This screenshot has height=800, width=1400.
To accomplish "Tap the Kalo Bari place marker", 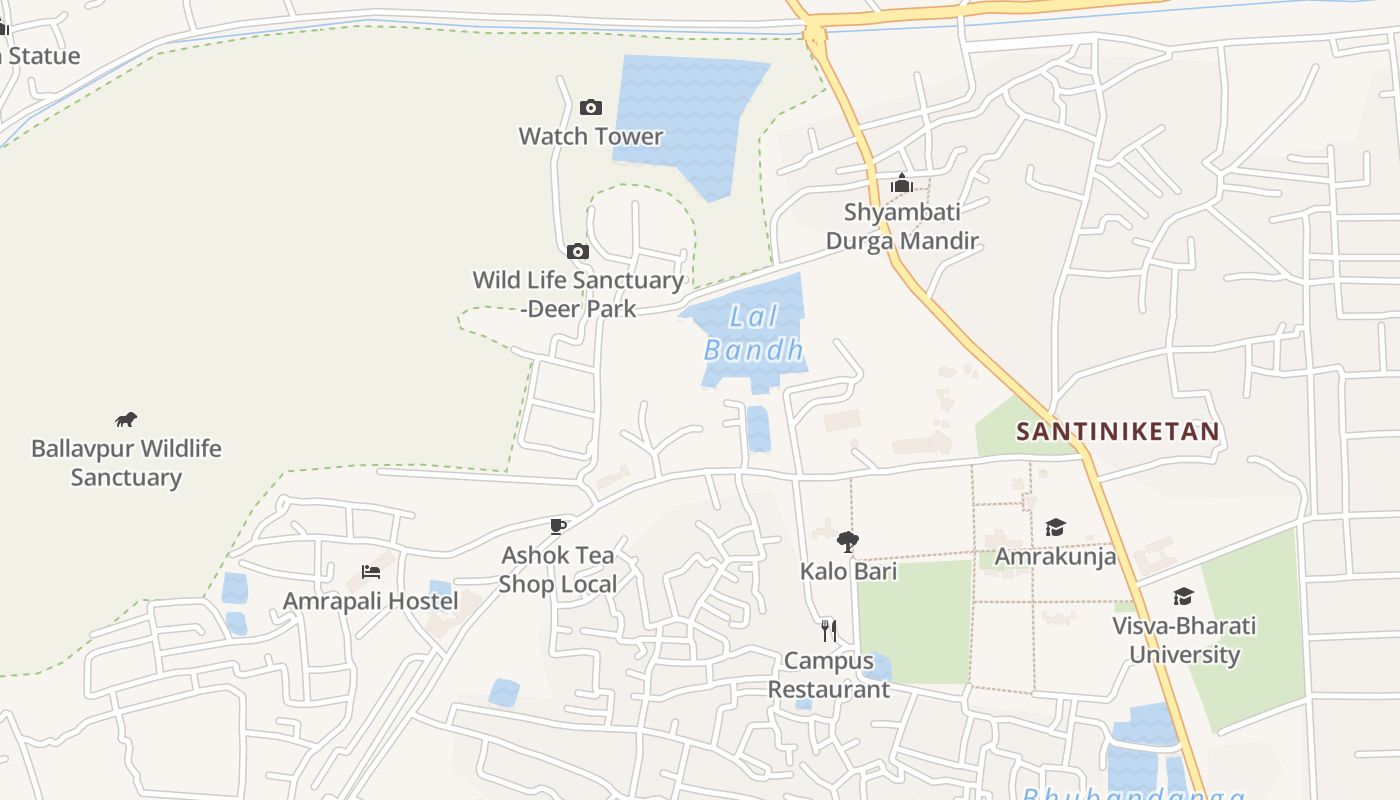I will tap(848, 542).
